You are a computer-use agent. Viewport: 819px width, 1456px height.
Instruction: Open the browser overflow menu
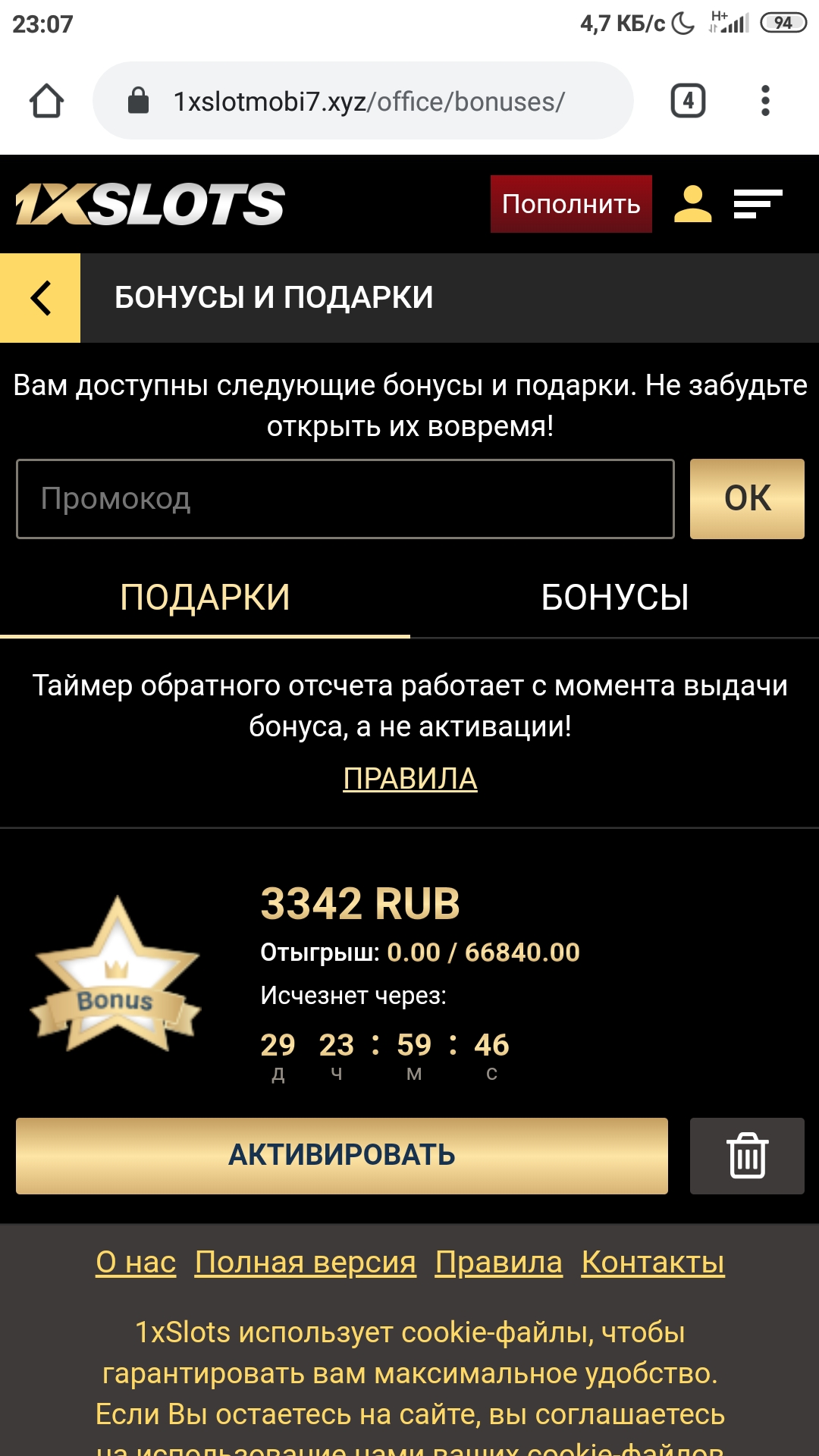765,101
